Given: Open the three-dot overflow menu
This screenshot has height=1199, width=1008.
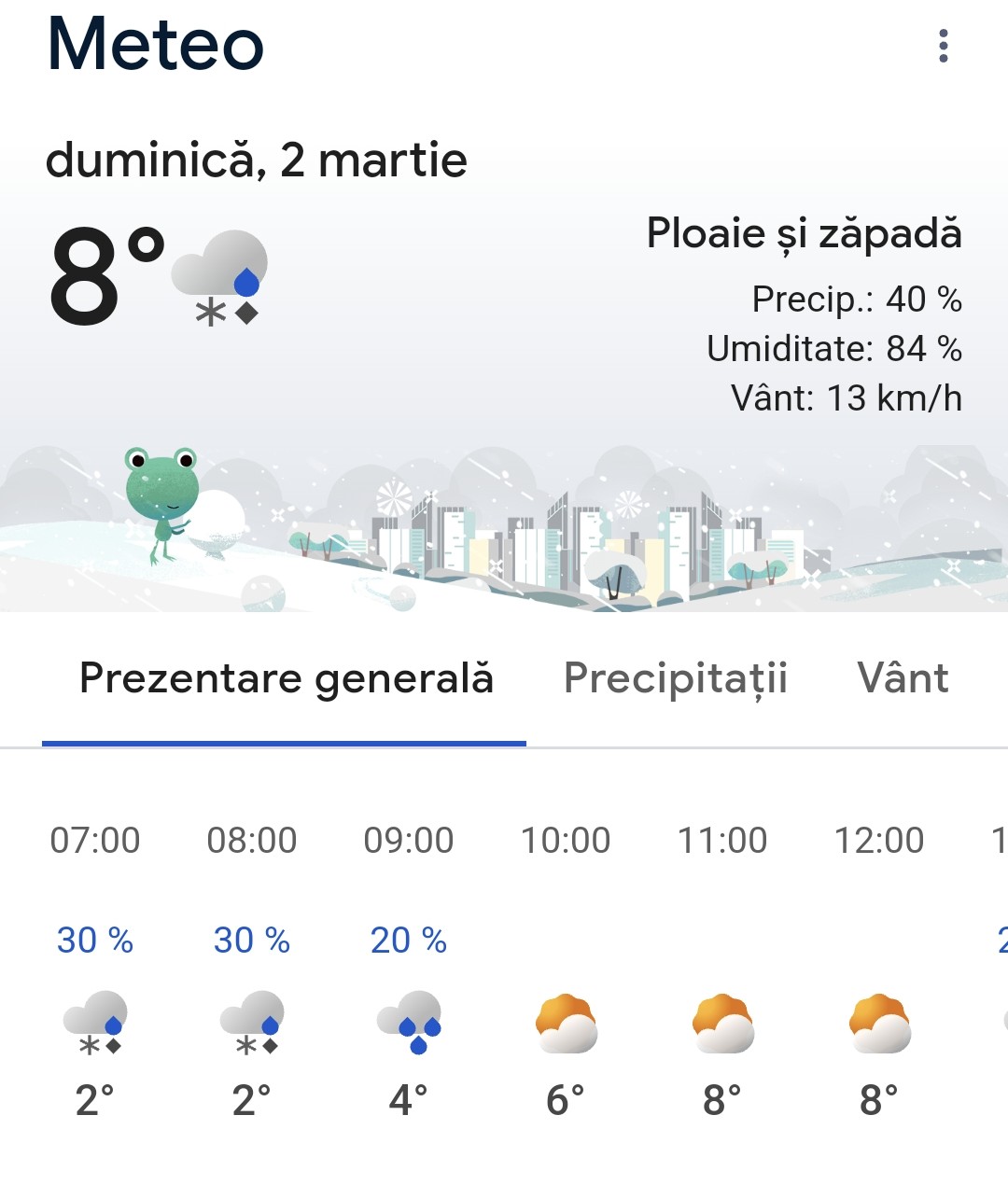Looking at the screenshot, I should tap(943, 45).
